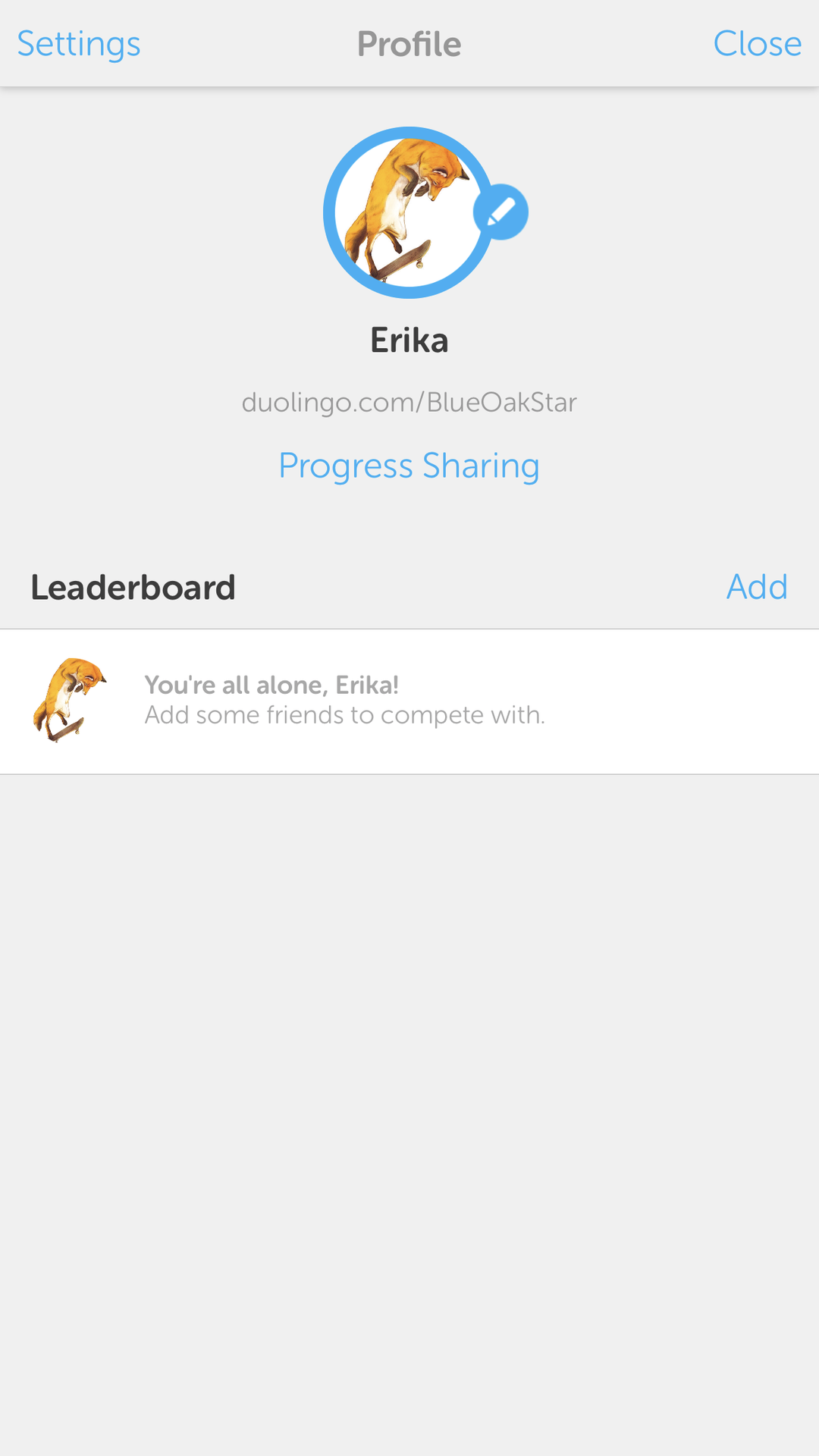Close the Profile screen
This screenshot has height=1456, width=819.
(x=757, y=44)
